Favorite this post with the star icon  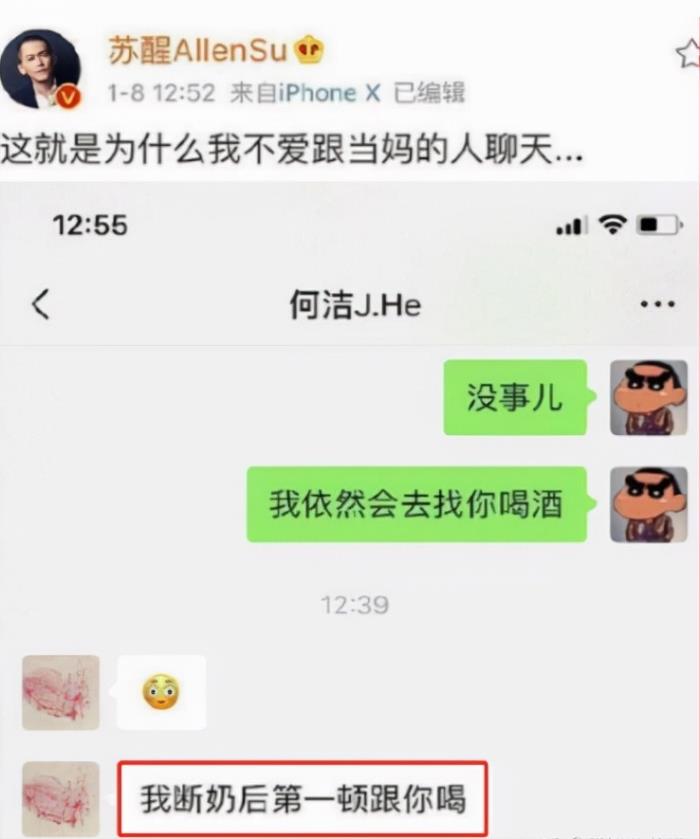[688, 53]
